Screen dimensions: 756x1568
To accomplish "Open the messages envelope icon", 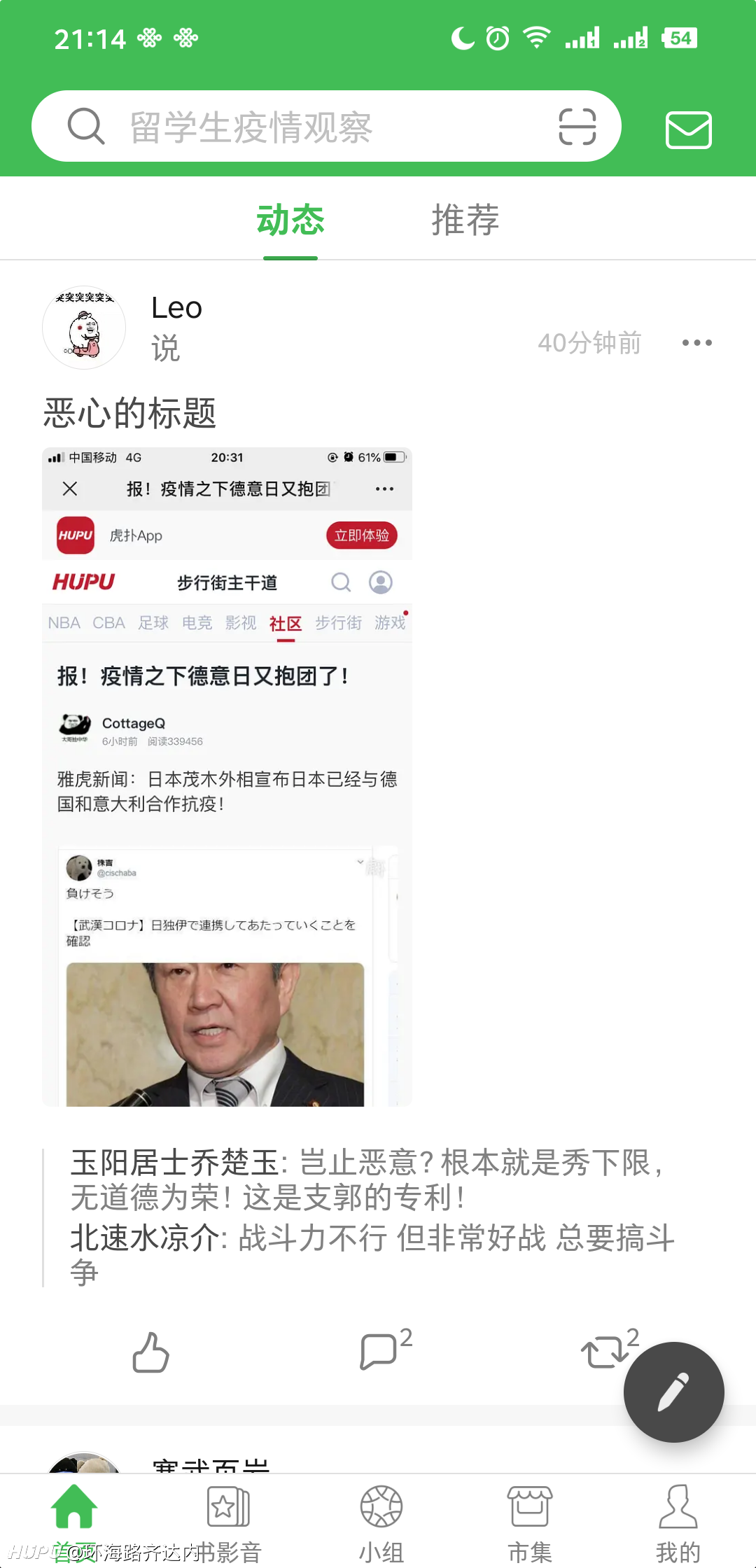I will 689,129.
